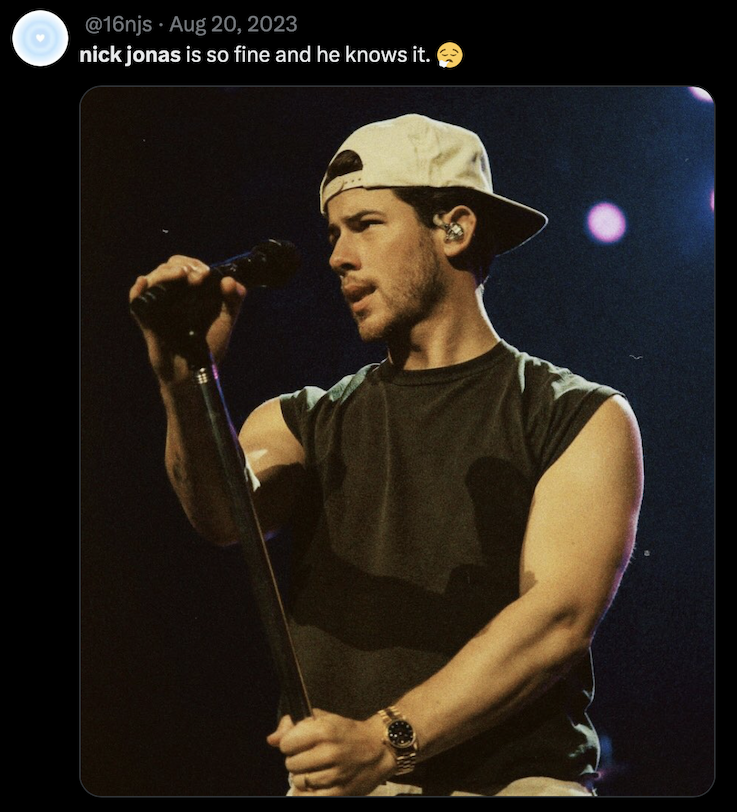
Task: Open the profile picture of @16njs
Action: (x=40, y=39)
